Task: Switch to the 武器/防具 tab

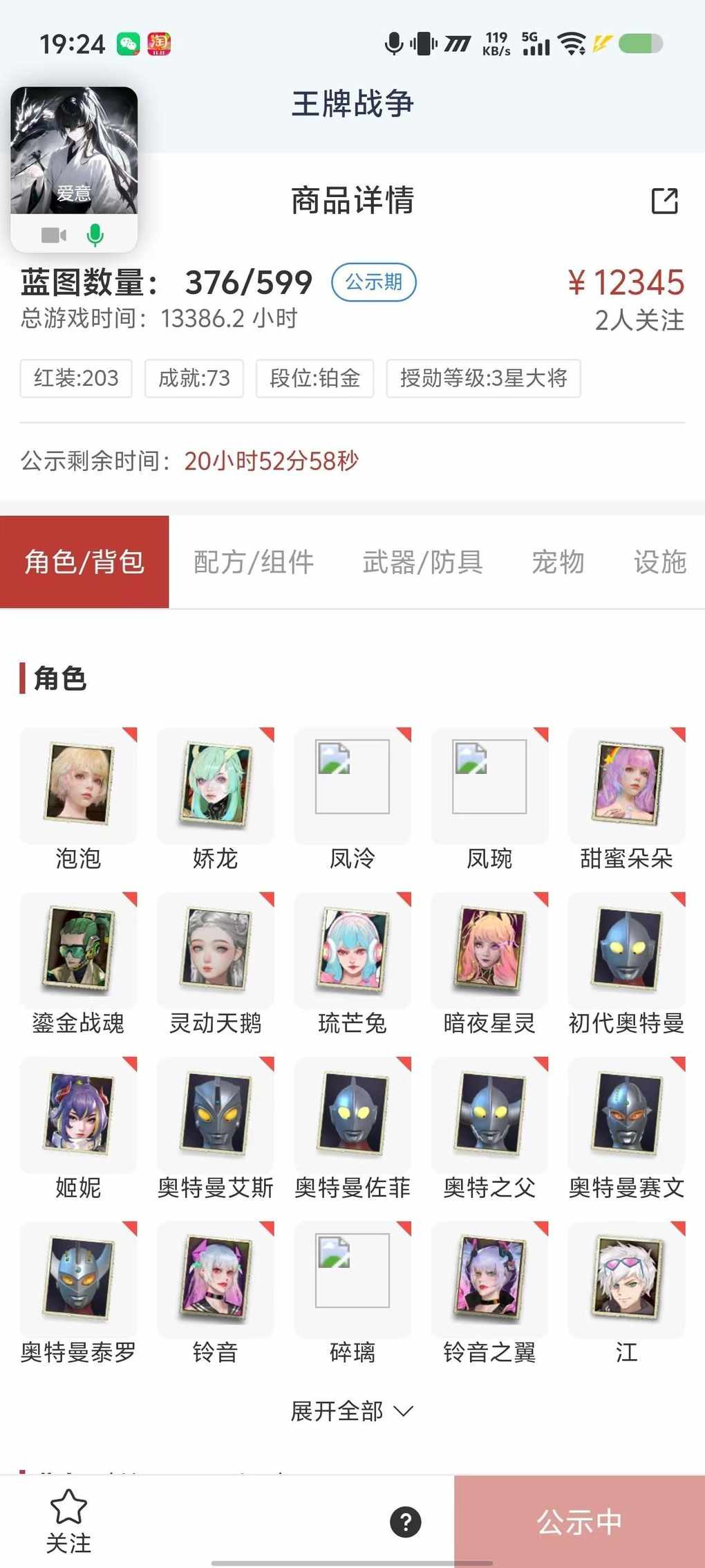Action: [422, 562]
